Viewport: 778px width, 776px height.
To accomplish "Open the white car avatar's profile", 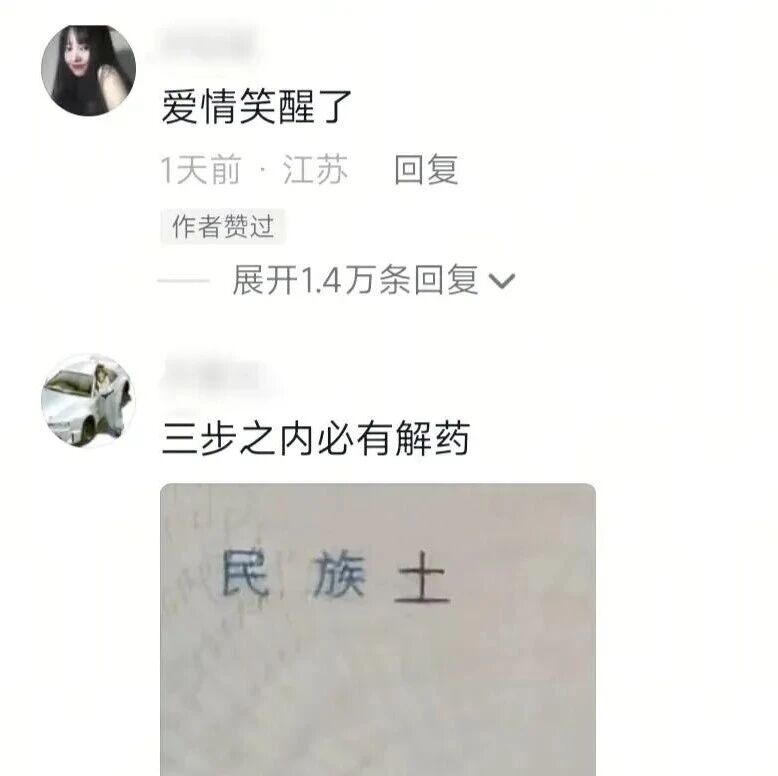I will (x=88, y=400).
